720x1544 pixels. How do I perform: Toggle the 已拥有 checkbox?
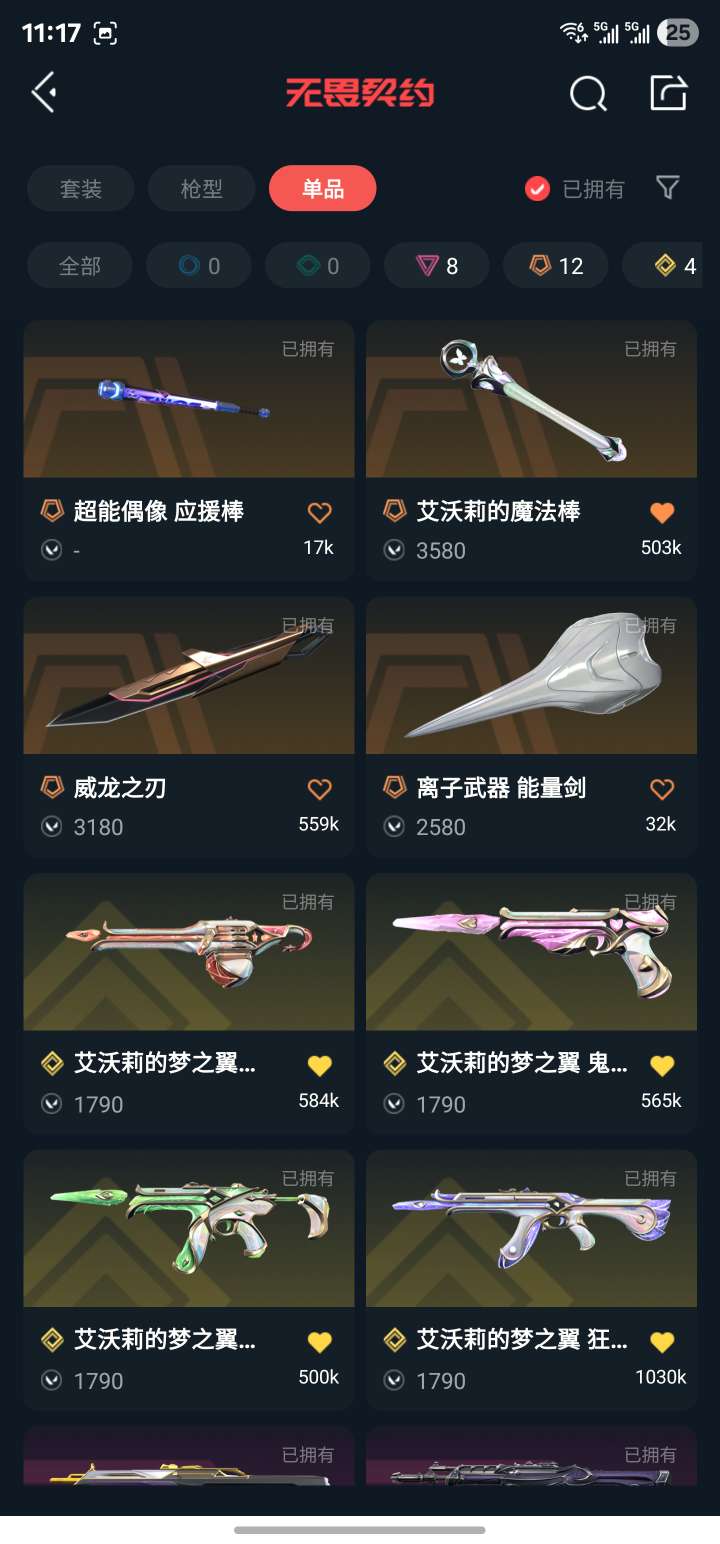pos(538,188)
